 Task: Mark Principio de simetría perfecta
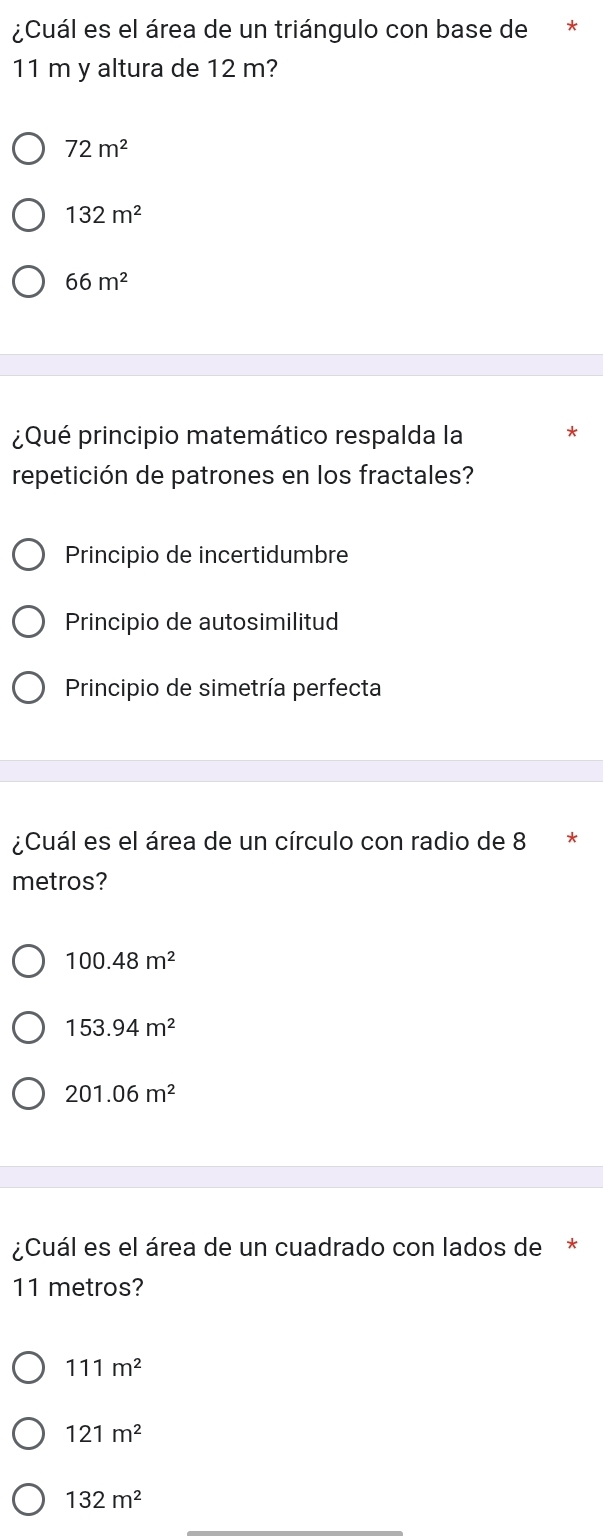(x=29, y=688)
